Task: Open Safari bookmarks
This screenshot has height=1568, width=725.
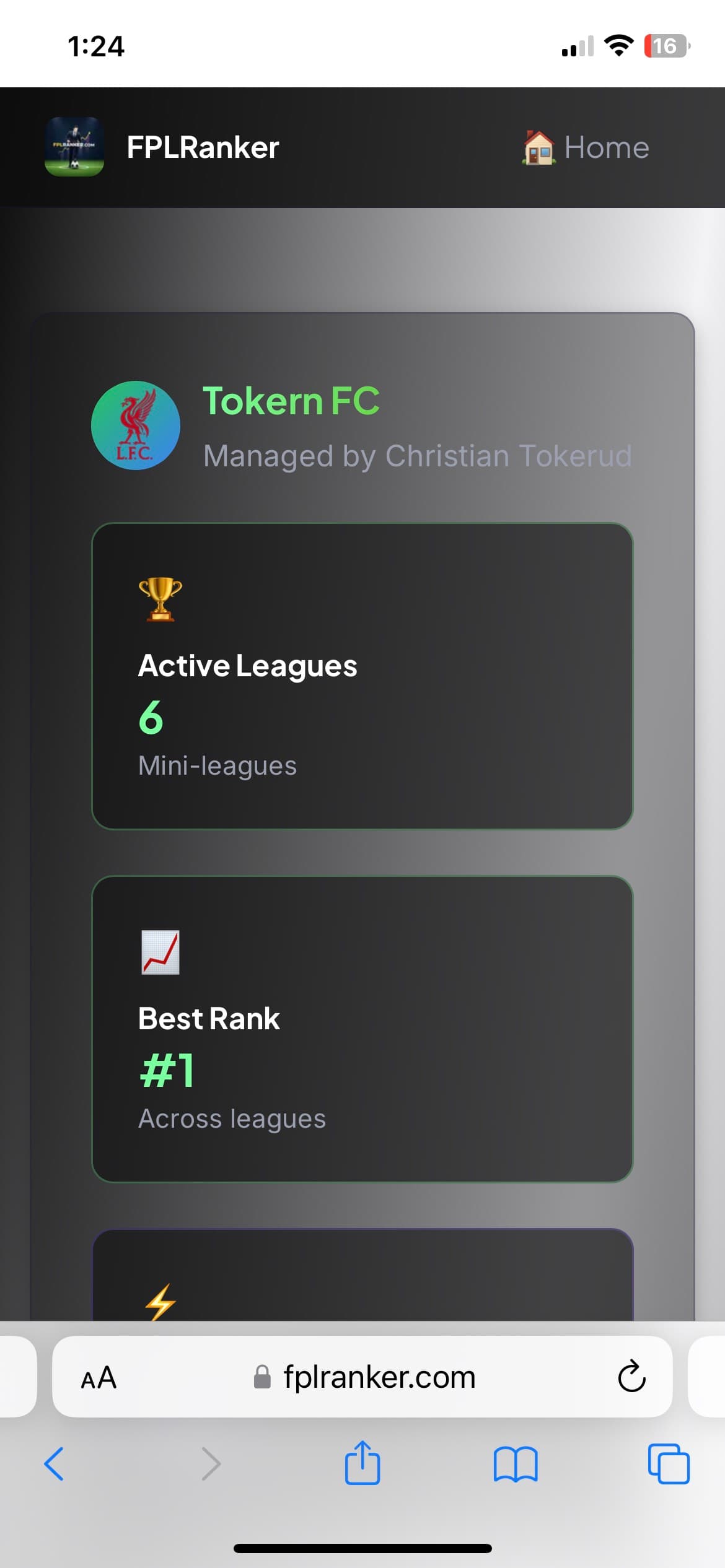Action: [x=516, y=1464]
